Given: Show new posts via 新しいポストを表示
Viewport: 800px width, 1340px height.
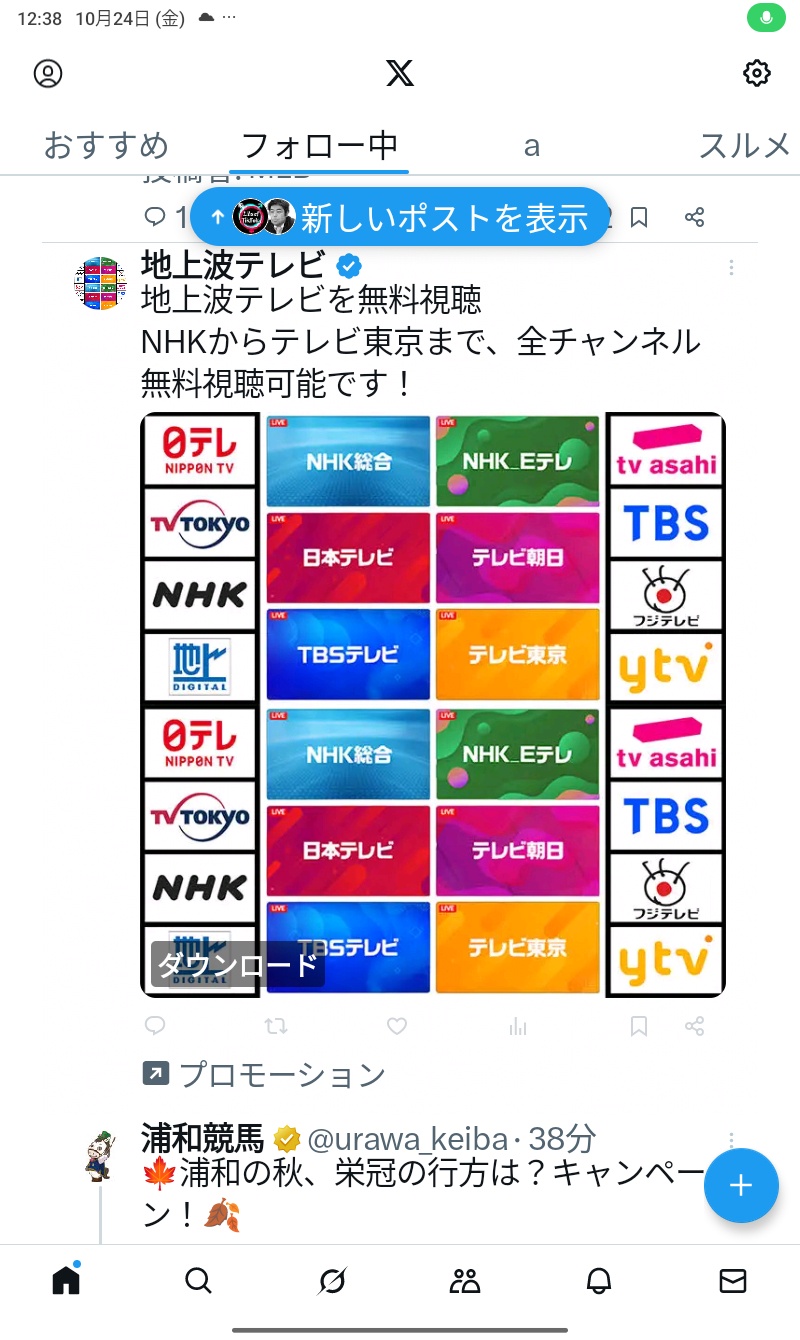Looking at the screenshot, I should 400,217.
